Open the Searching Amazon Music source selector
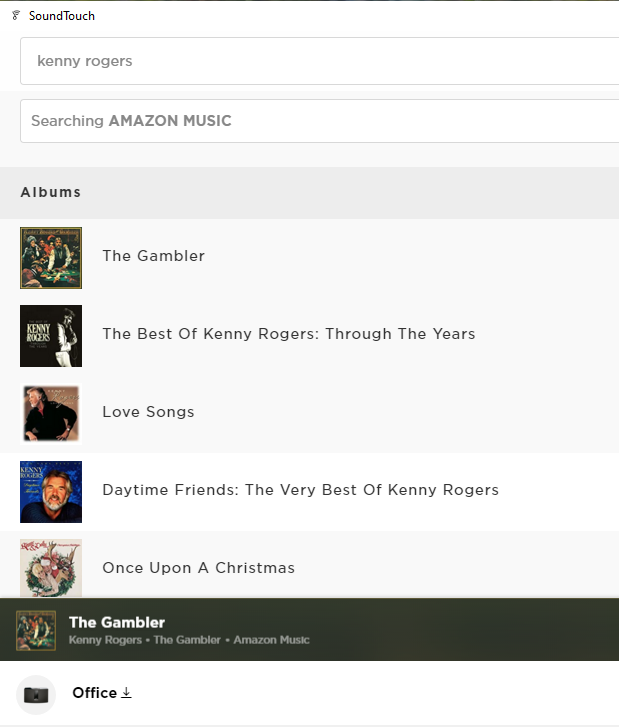 [320, 121]
